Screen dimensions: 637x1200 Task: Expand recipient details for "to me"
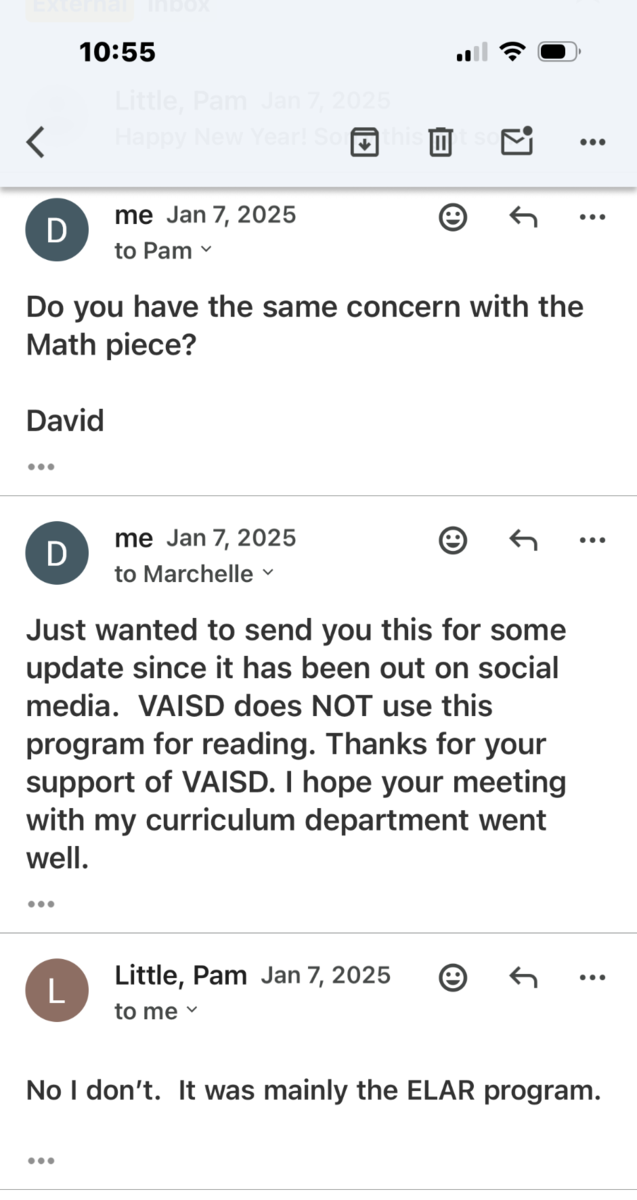192,1010
